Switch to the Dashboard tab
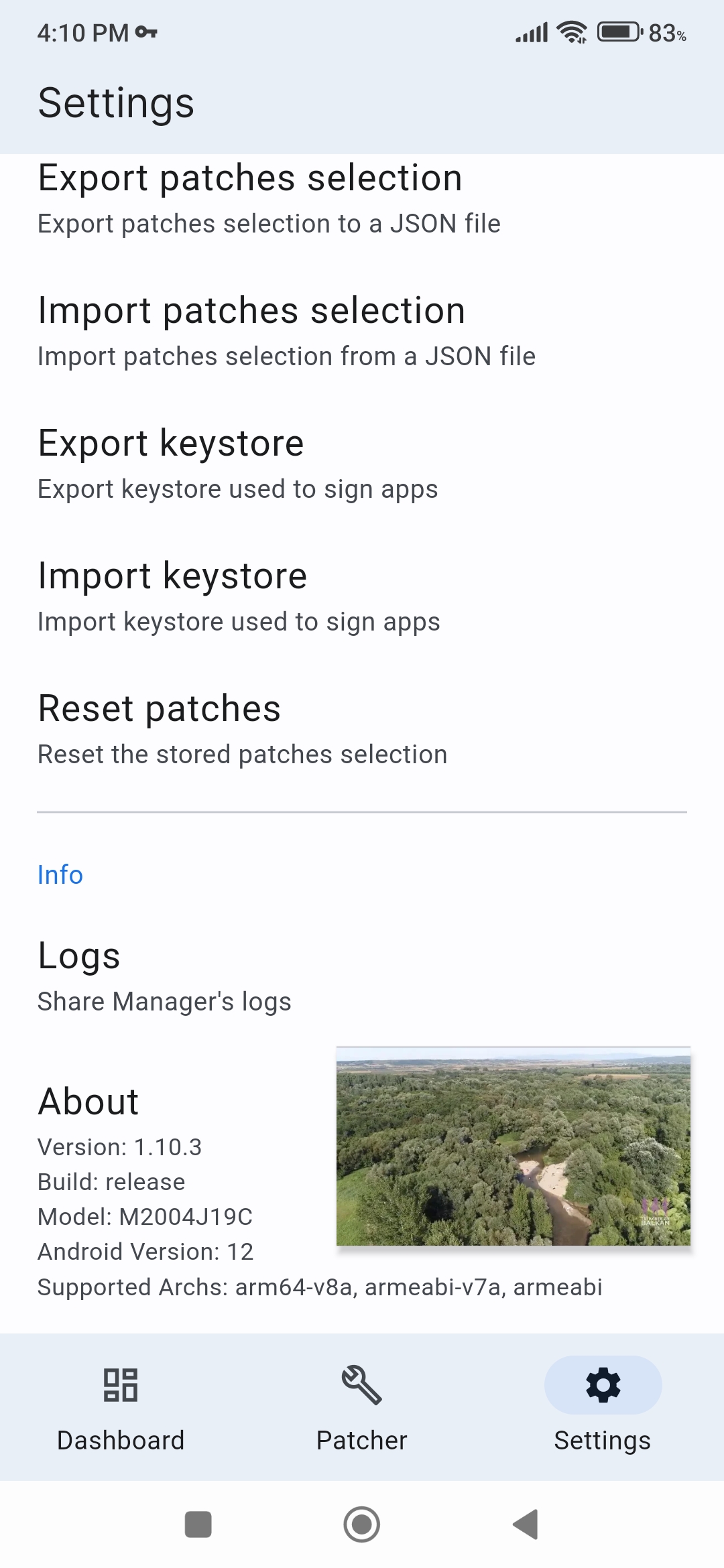Viewport: 724px width, 1568px height. [121, 1407]
